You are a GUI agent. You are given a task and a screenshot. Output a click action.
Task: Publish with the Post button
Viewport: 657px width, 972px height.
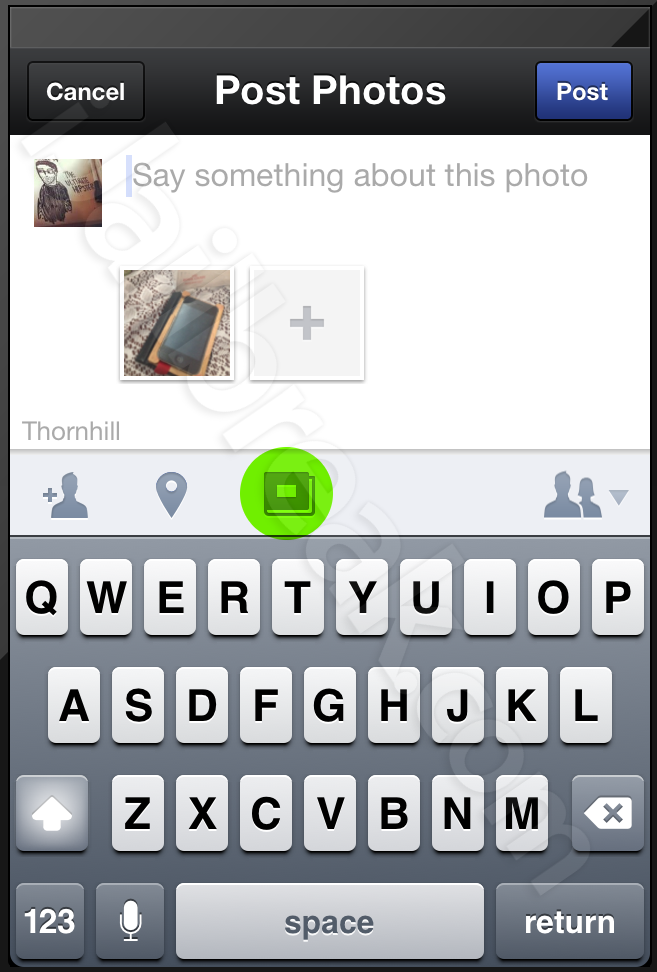[x=583, y=92]
